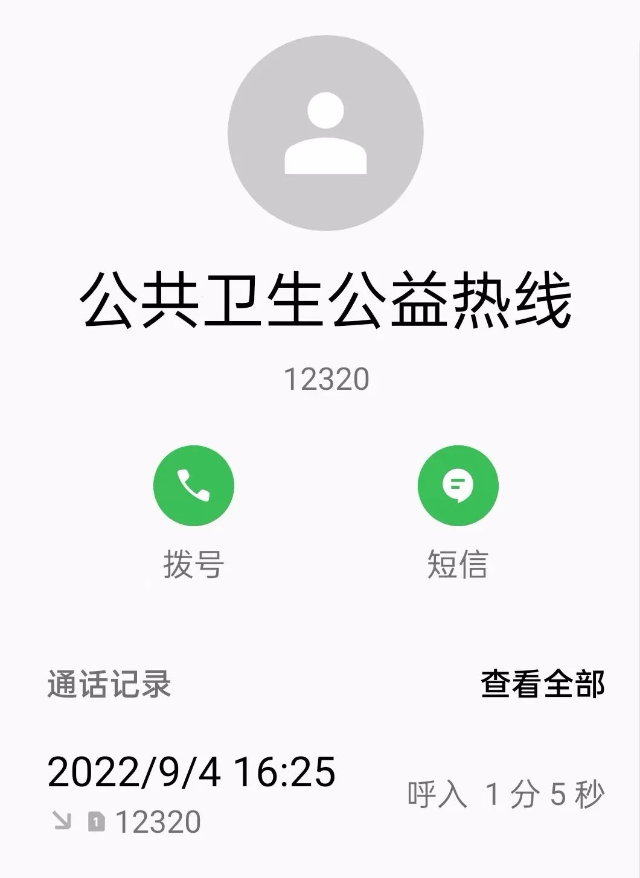Tap the contact avatar placeholder
This screenshot has width=640, height=878.
click(x=326, y=133)
